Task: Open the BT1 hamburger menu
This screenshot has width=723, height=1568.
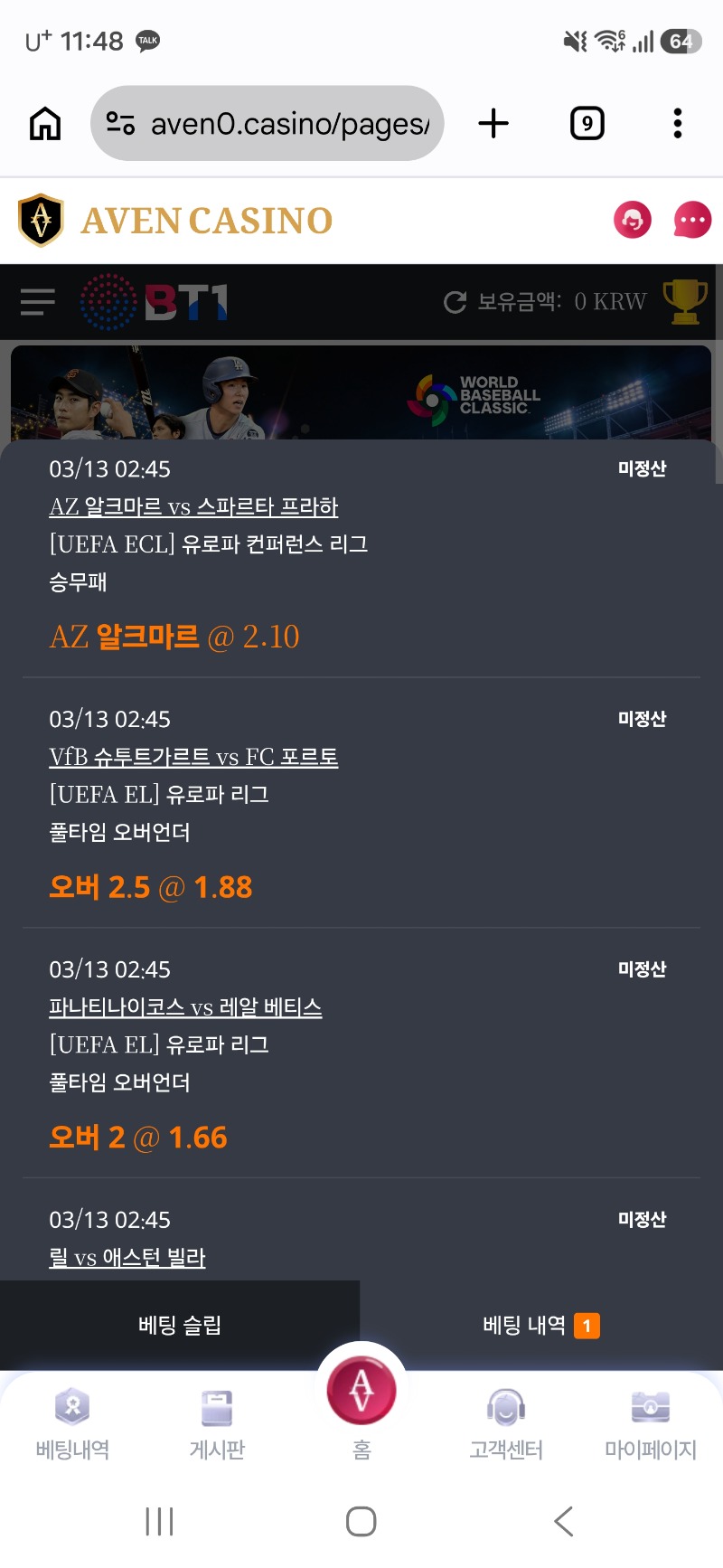Action: pos(38,302)
